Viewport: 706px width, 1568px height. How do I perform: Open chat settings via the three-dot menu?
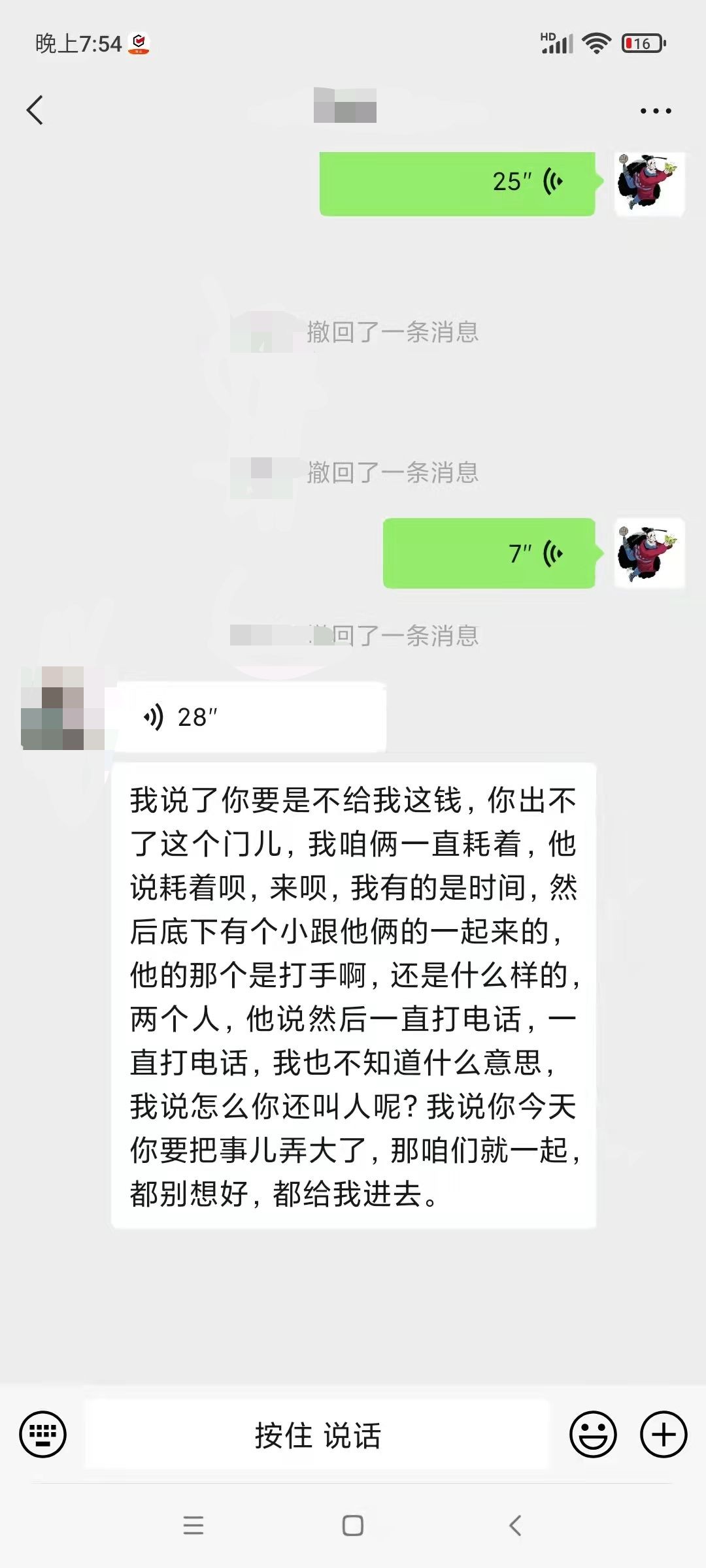tap(656, 110)
